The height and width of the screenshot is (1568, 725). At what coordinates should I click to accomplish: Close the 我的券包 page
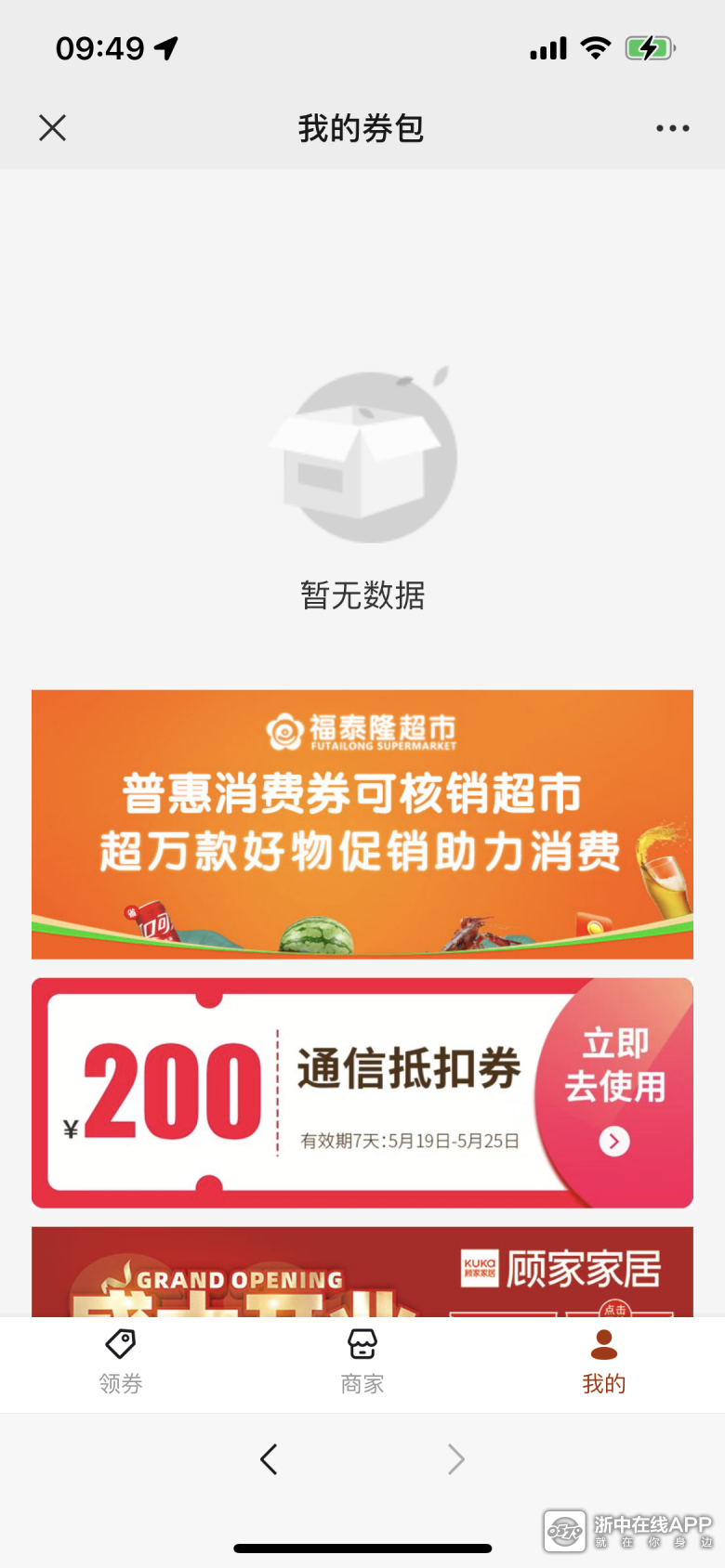[x=53, y=128]
